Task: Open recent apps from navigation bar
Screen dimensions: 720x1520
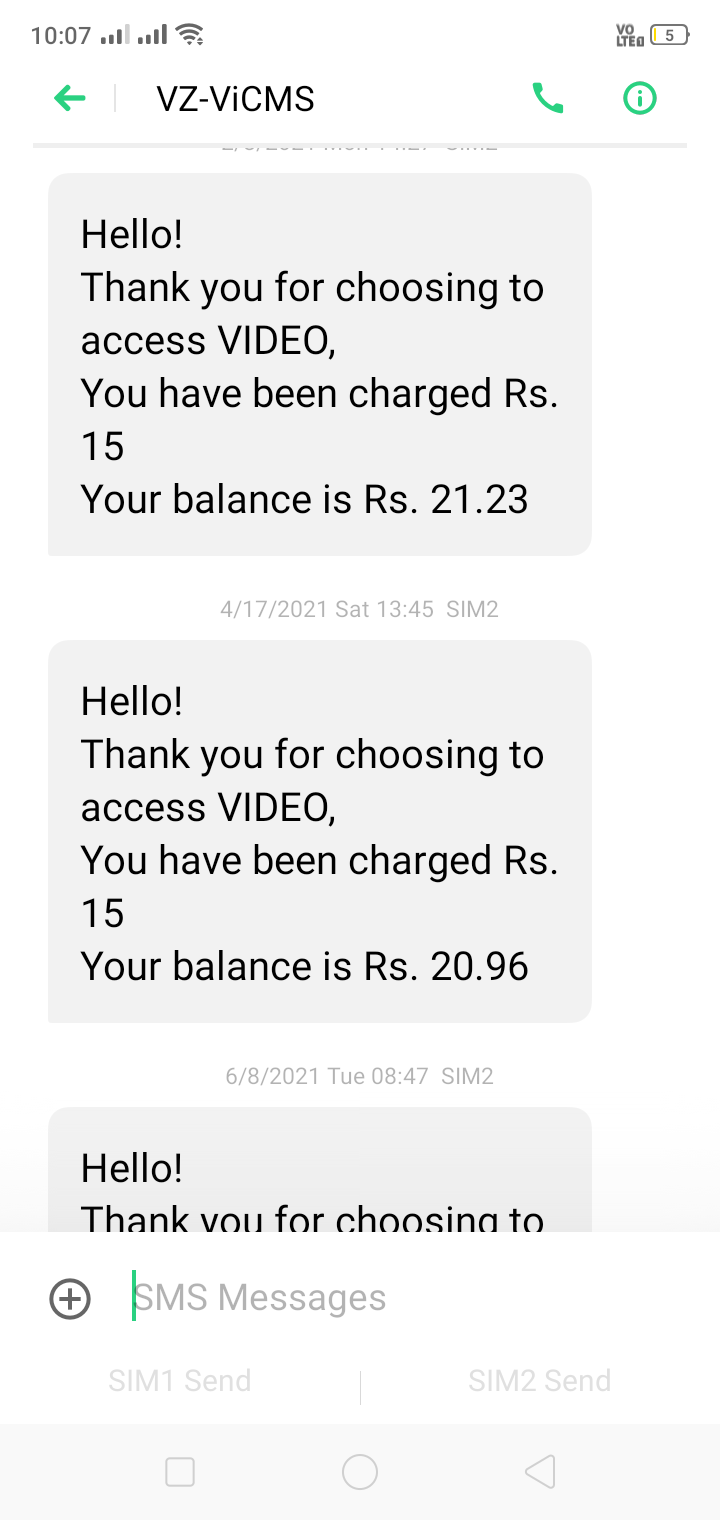Action: click(x=180, y=1472)
